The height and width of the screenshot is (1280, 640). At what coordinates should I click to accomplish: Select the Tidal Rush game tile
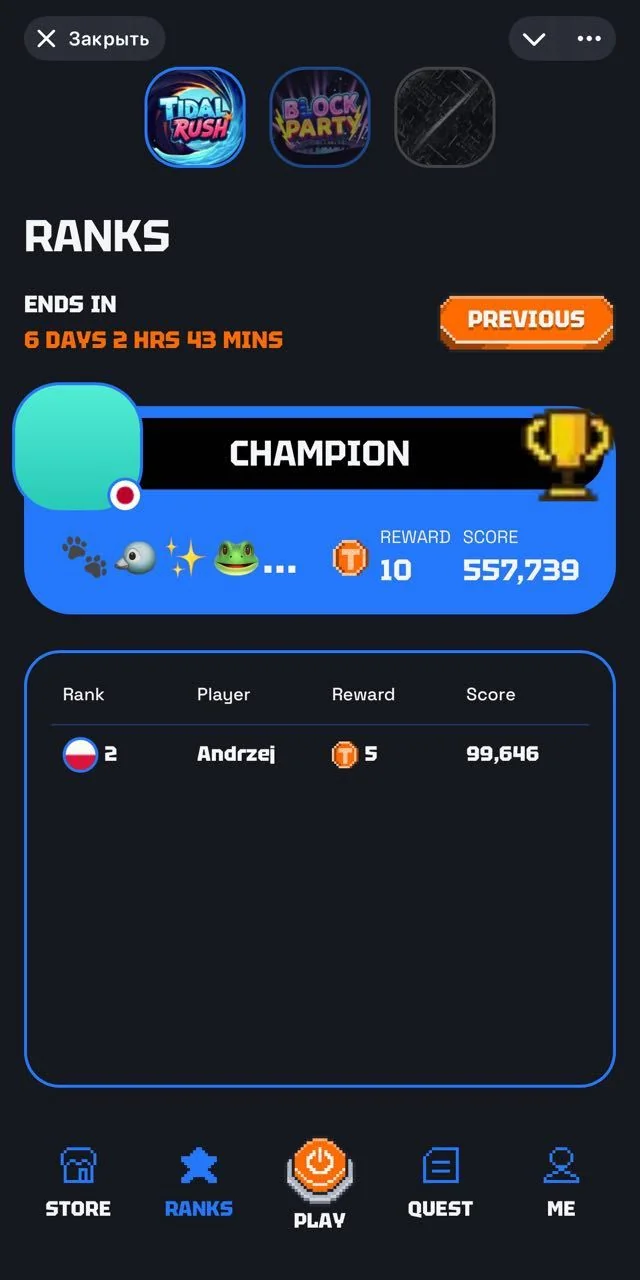[x=195, y=117]
